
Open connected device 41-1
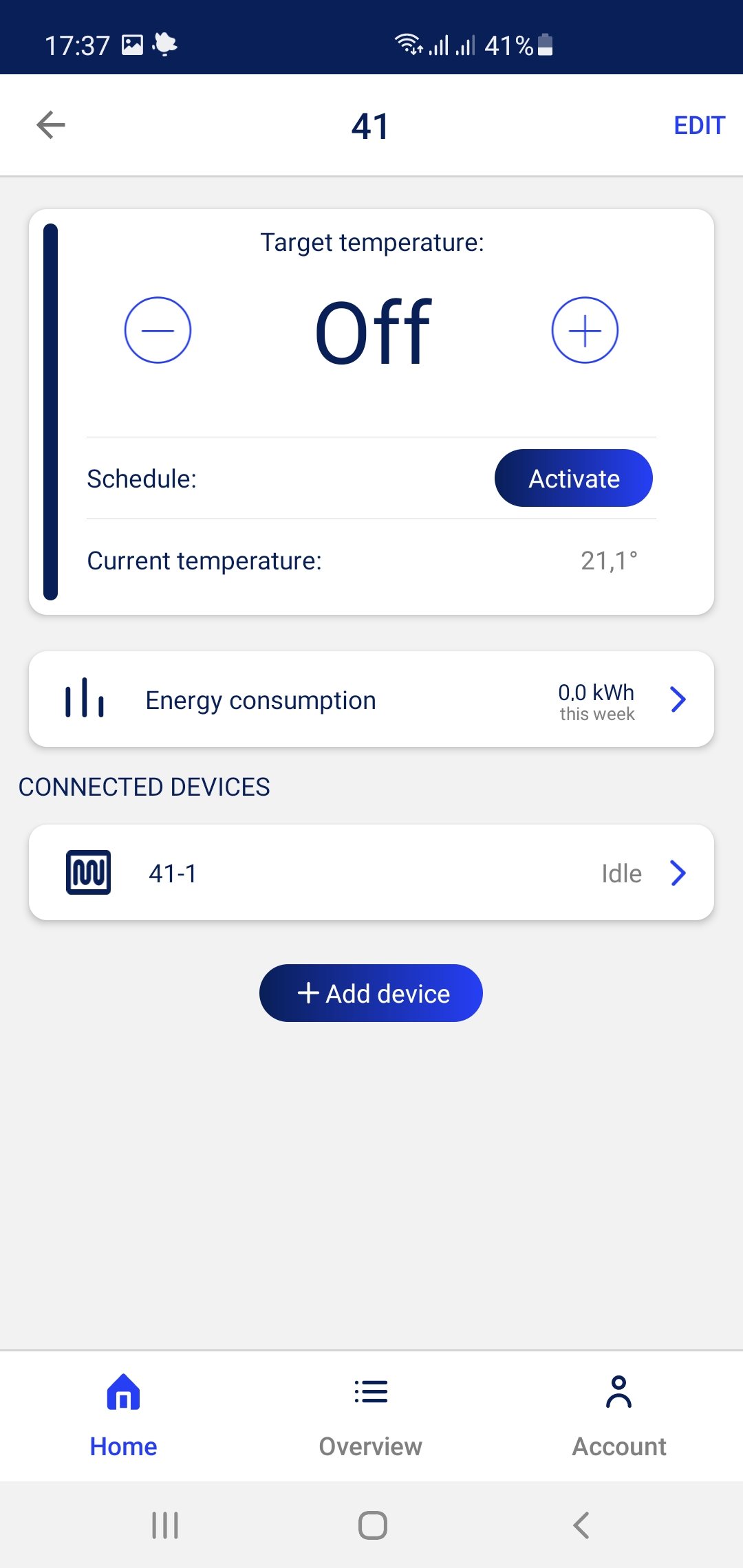pos(371,873)
